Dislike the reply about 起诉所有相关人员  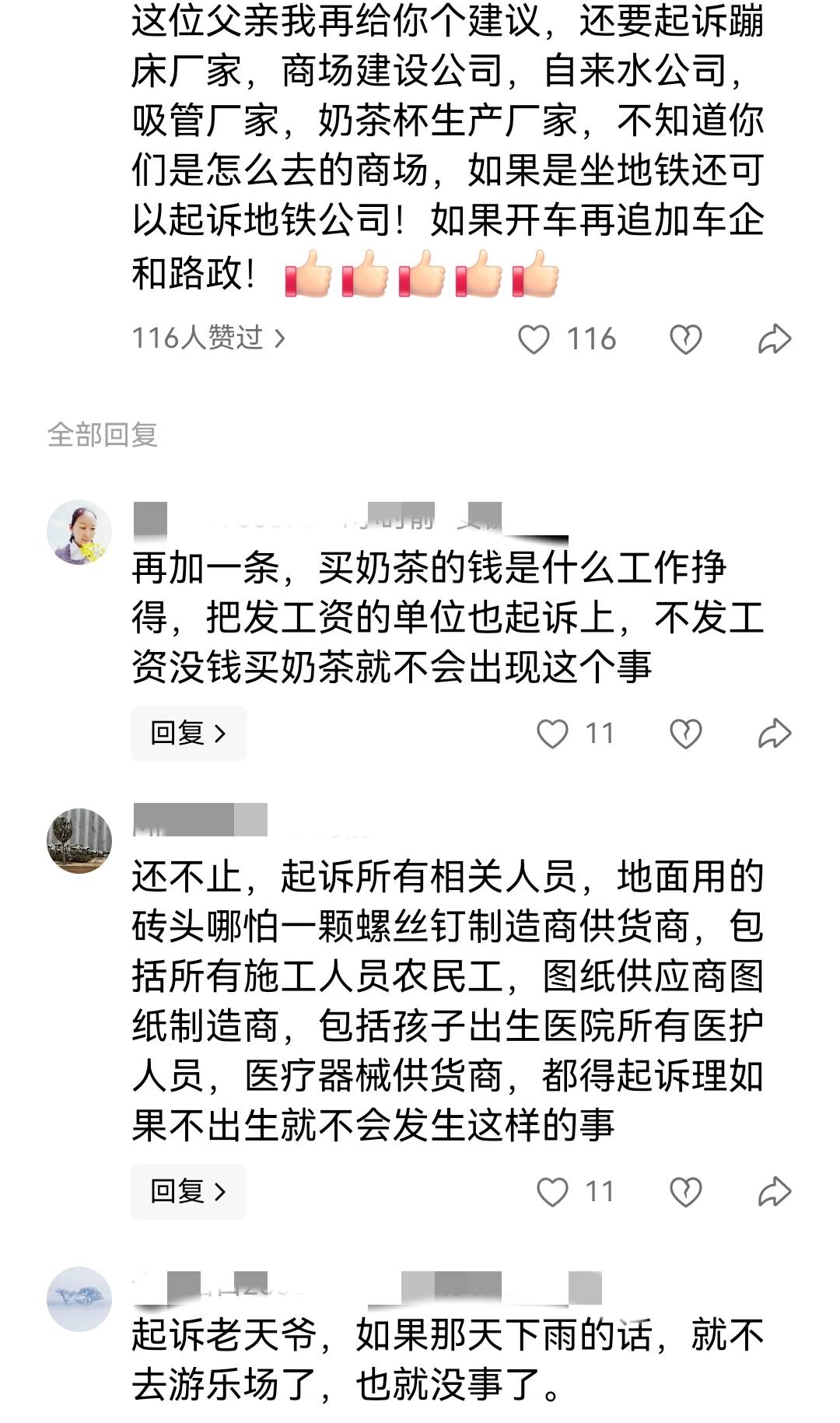tap(685, 1192)
